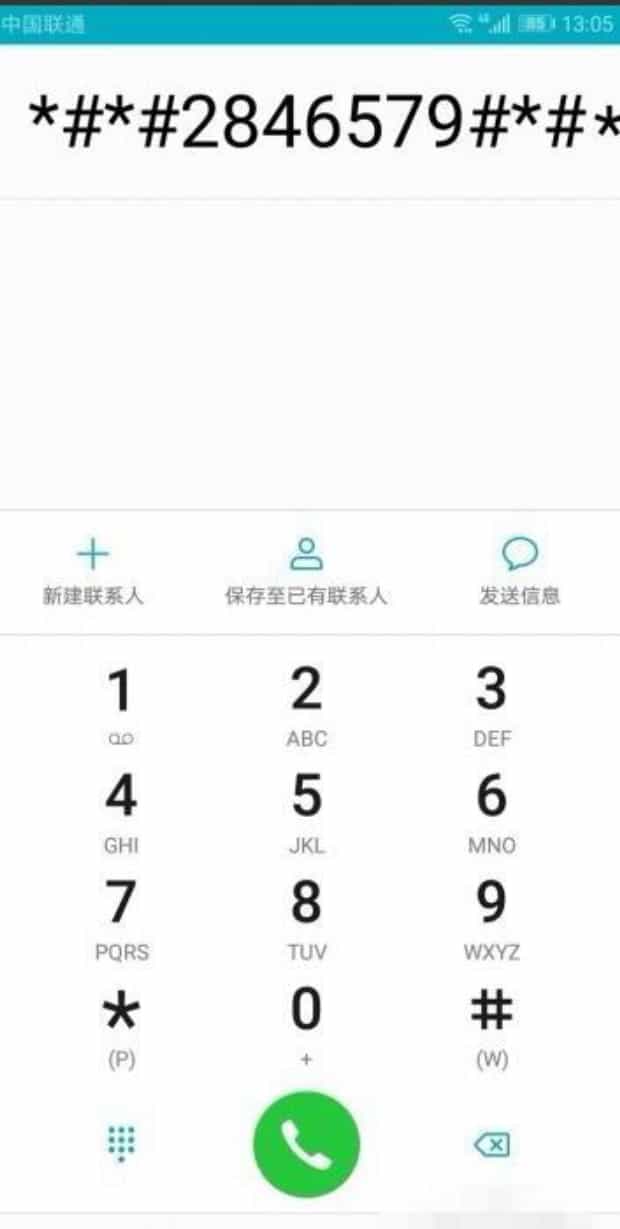Image resolution: width=620 pixels, height=1229 pixels.
Task: Tap the 9 WXYZ key
Action: click(x=491, y=920)
